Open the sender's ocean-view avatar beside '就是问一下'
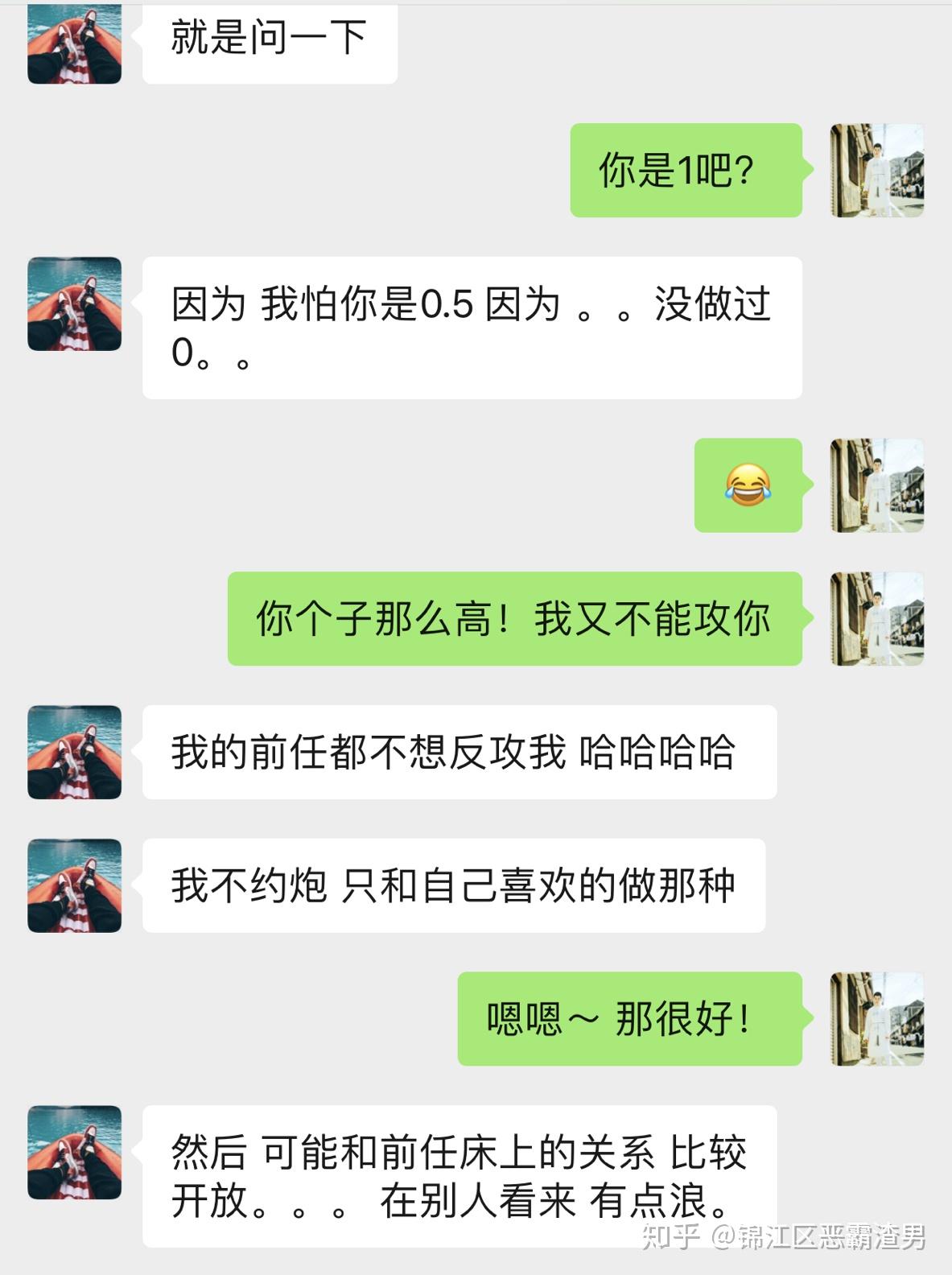 [x=72, y=44]
